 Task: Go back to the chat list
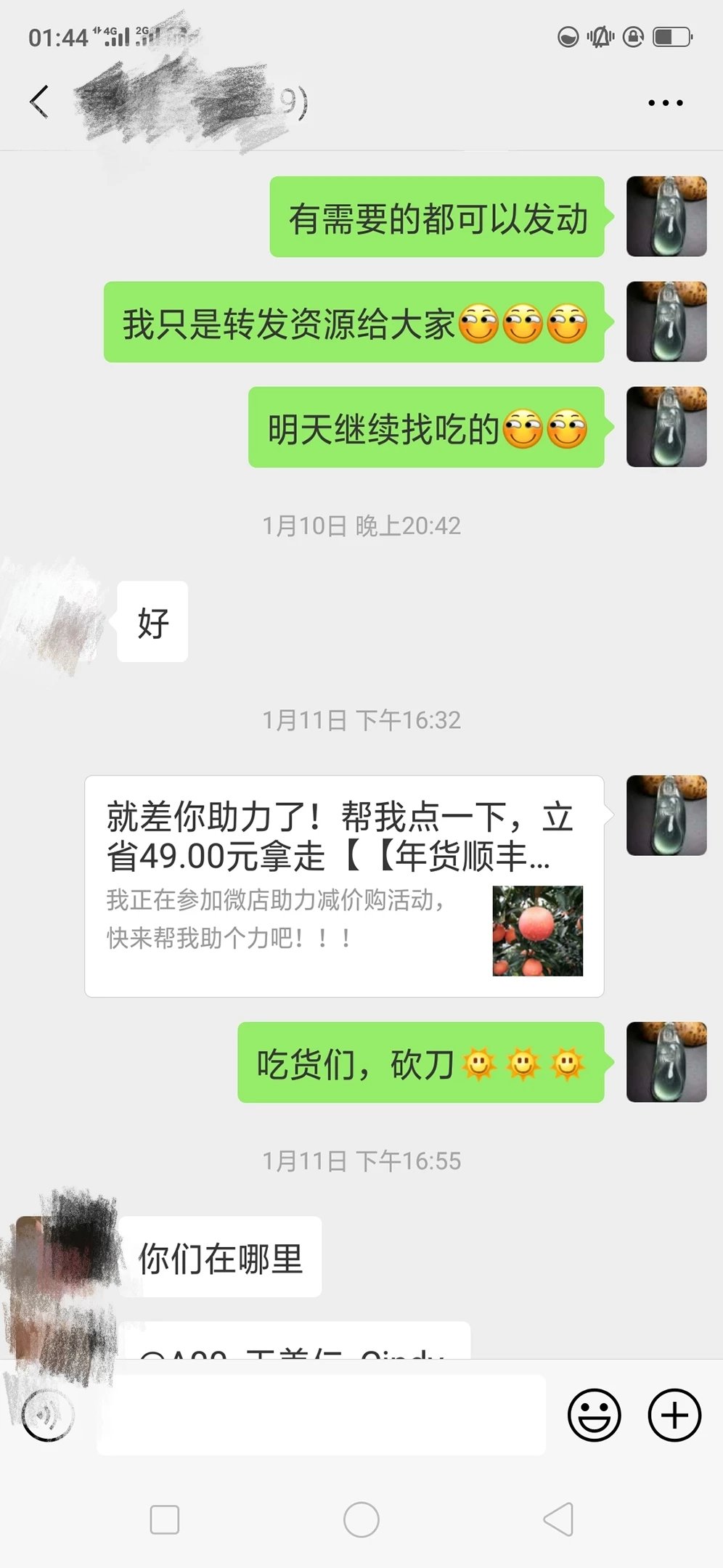click(40, 102)
